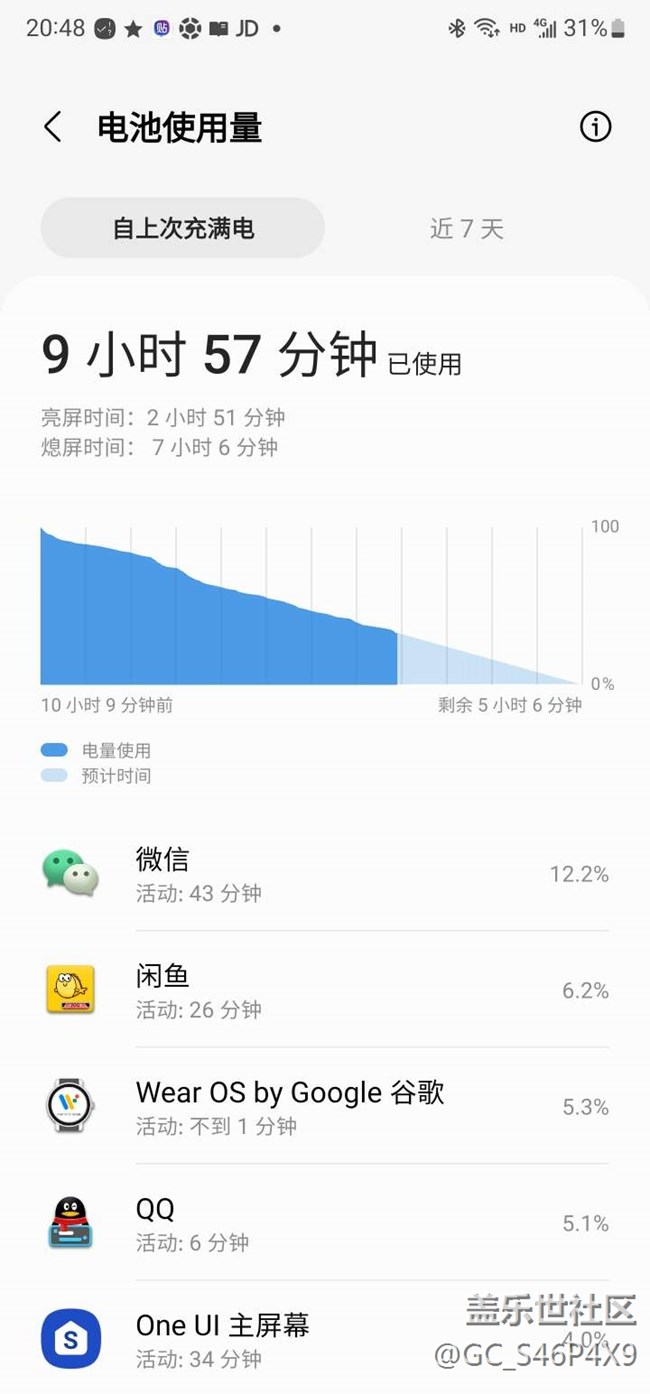Open the battery usage info icon
The width and height of the screenshot is (650, 1394).
click(x=595, y=127)
